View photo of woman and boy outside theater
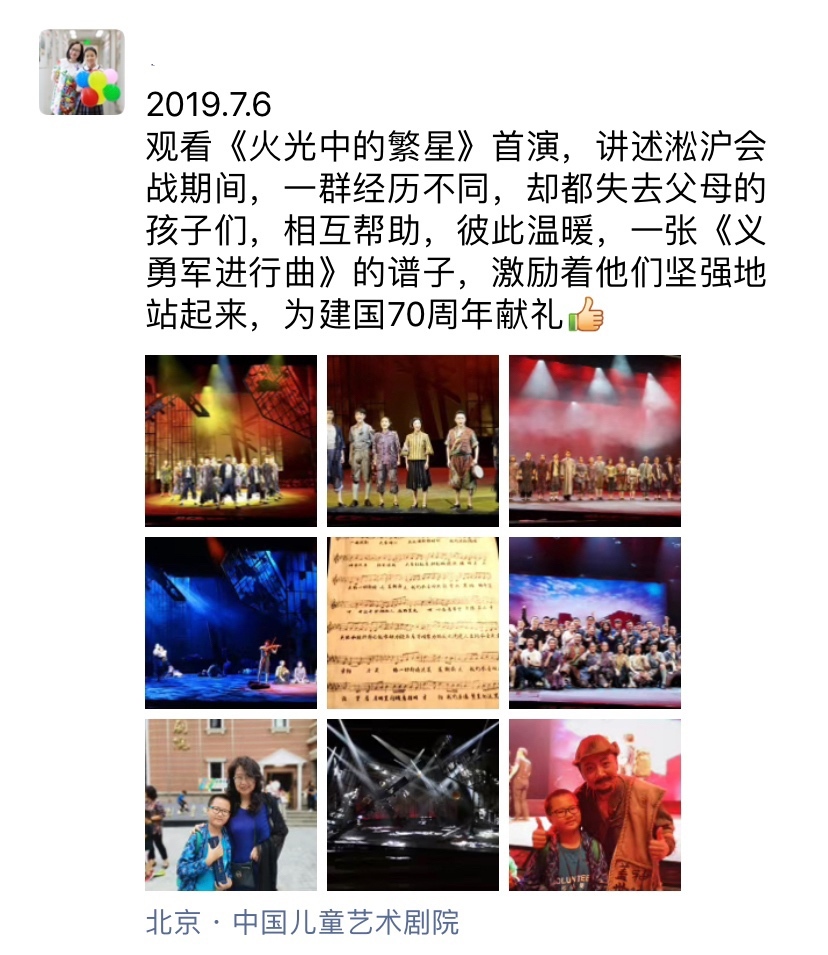Image resolution: width=828 pixels, height=955 pixels. [231, 805]
